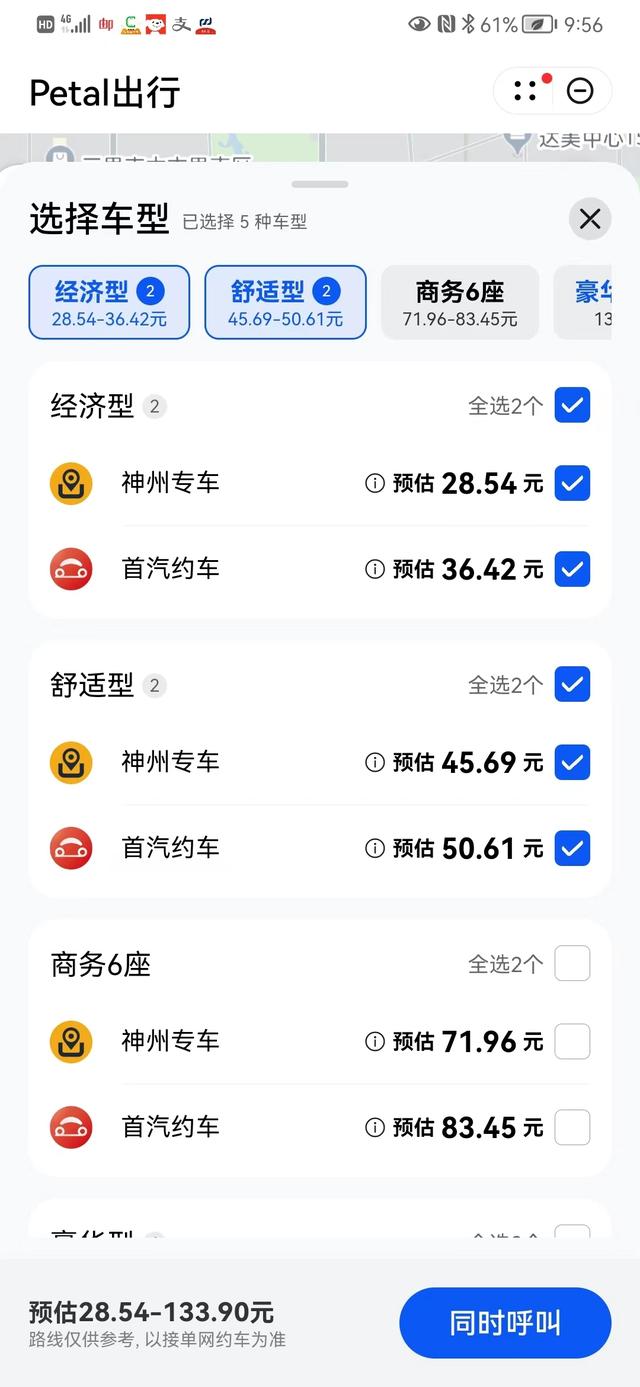Viewport: 640px width, 1387px height.
Task: Check select-all for 商务6座
Action: point(573,964)
